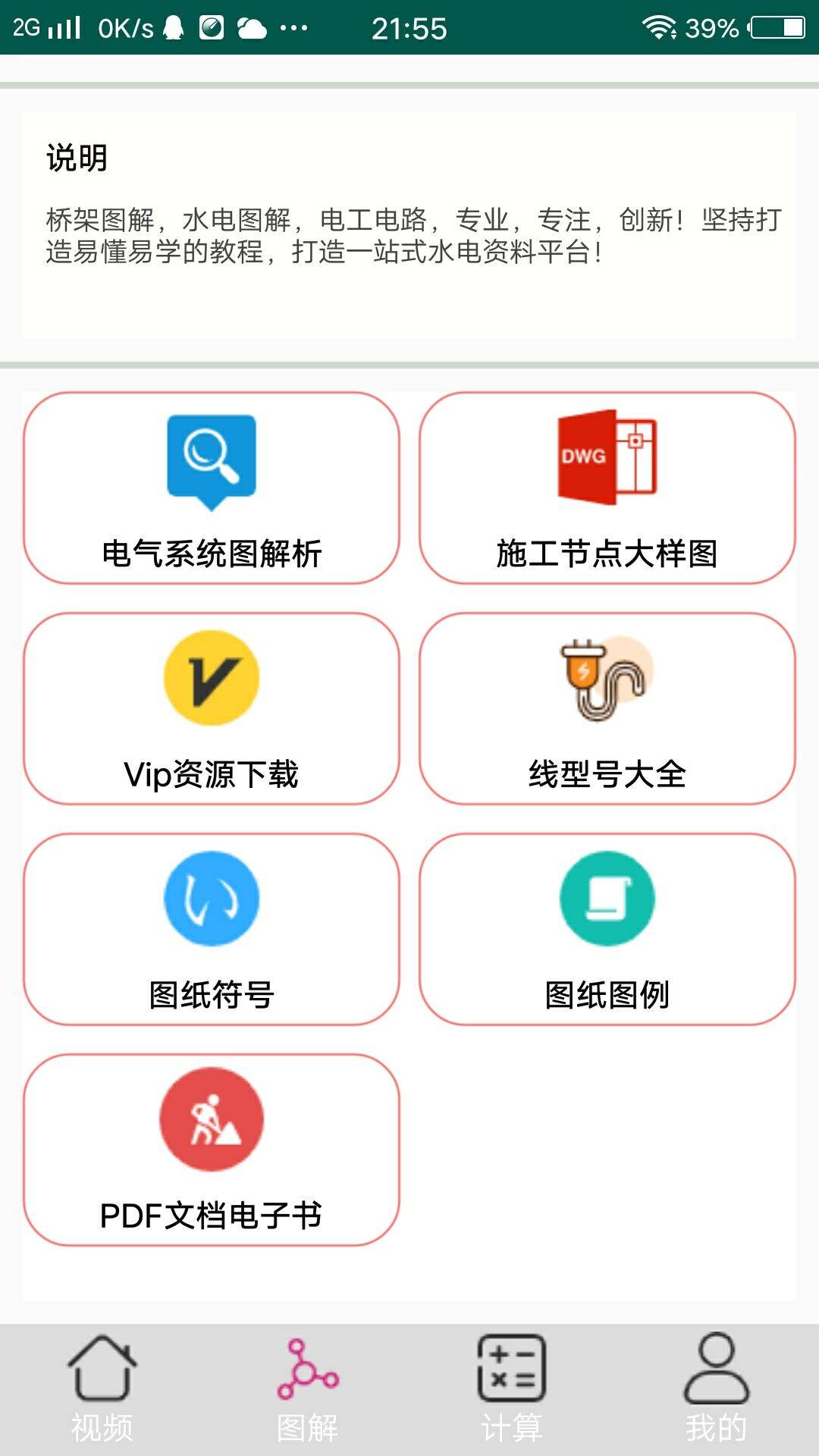Select the 线型号大全 tile
This screenshot has width=819, height=1456.
click(607, 708)
